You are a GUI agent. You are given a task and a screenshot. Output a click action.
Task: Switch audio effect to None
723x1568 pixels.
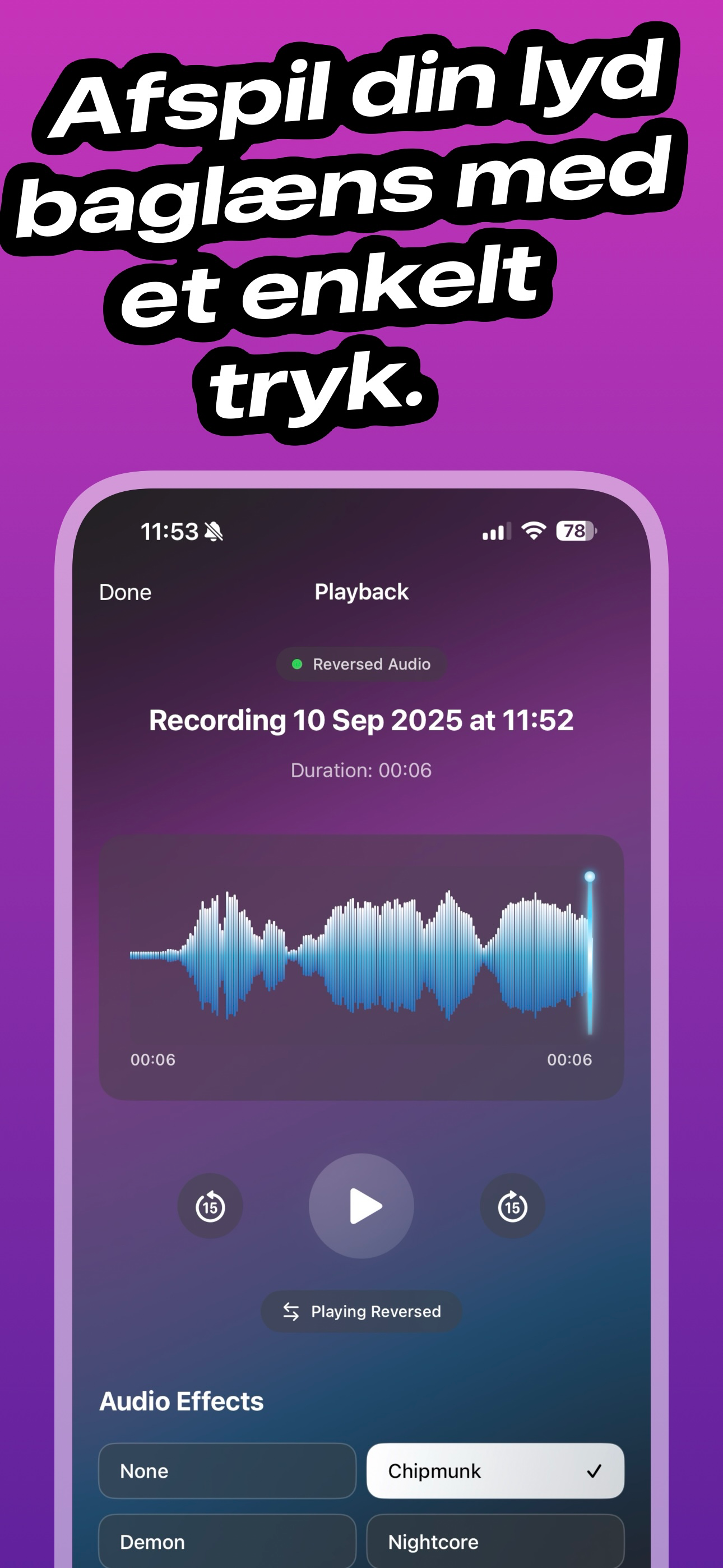pos(228,1471)
